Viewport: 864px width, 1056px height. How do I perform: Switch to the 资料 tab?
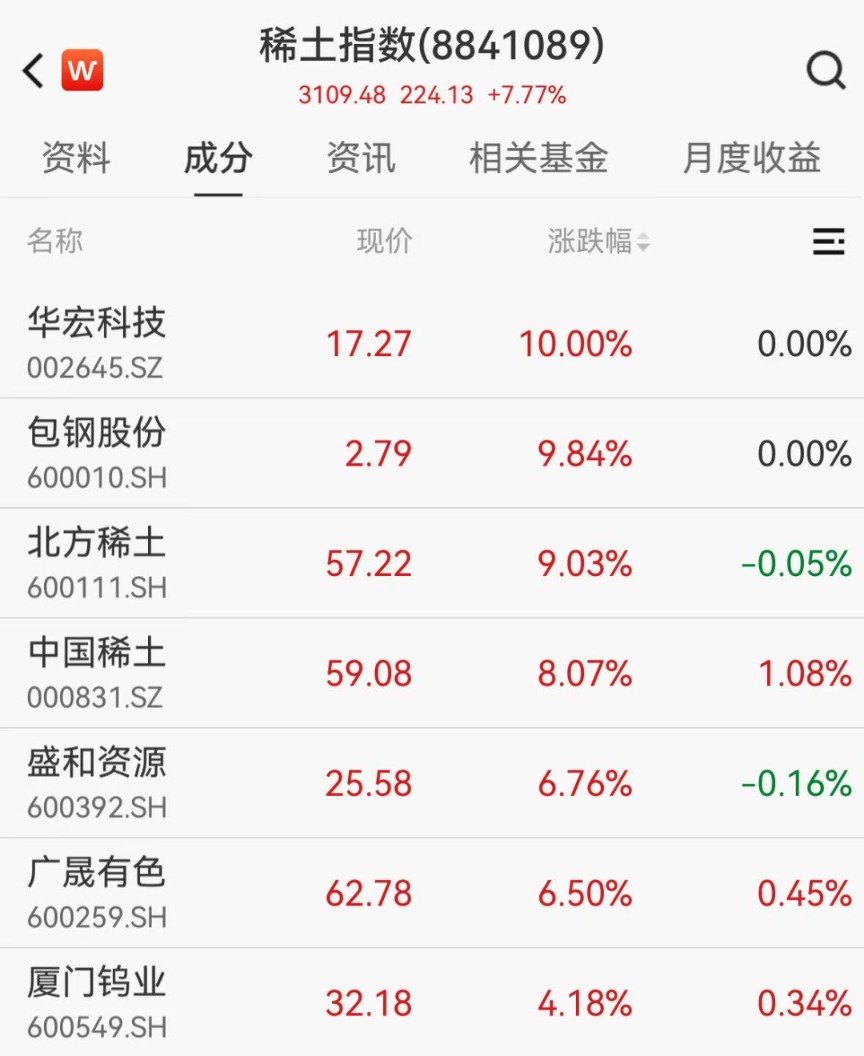click(76, 158)
